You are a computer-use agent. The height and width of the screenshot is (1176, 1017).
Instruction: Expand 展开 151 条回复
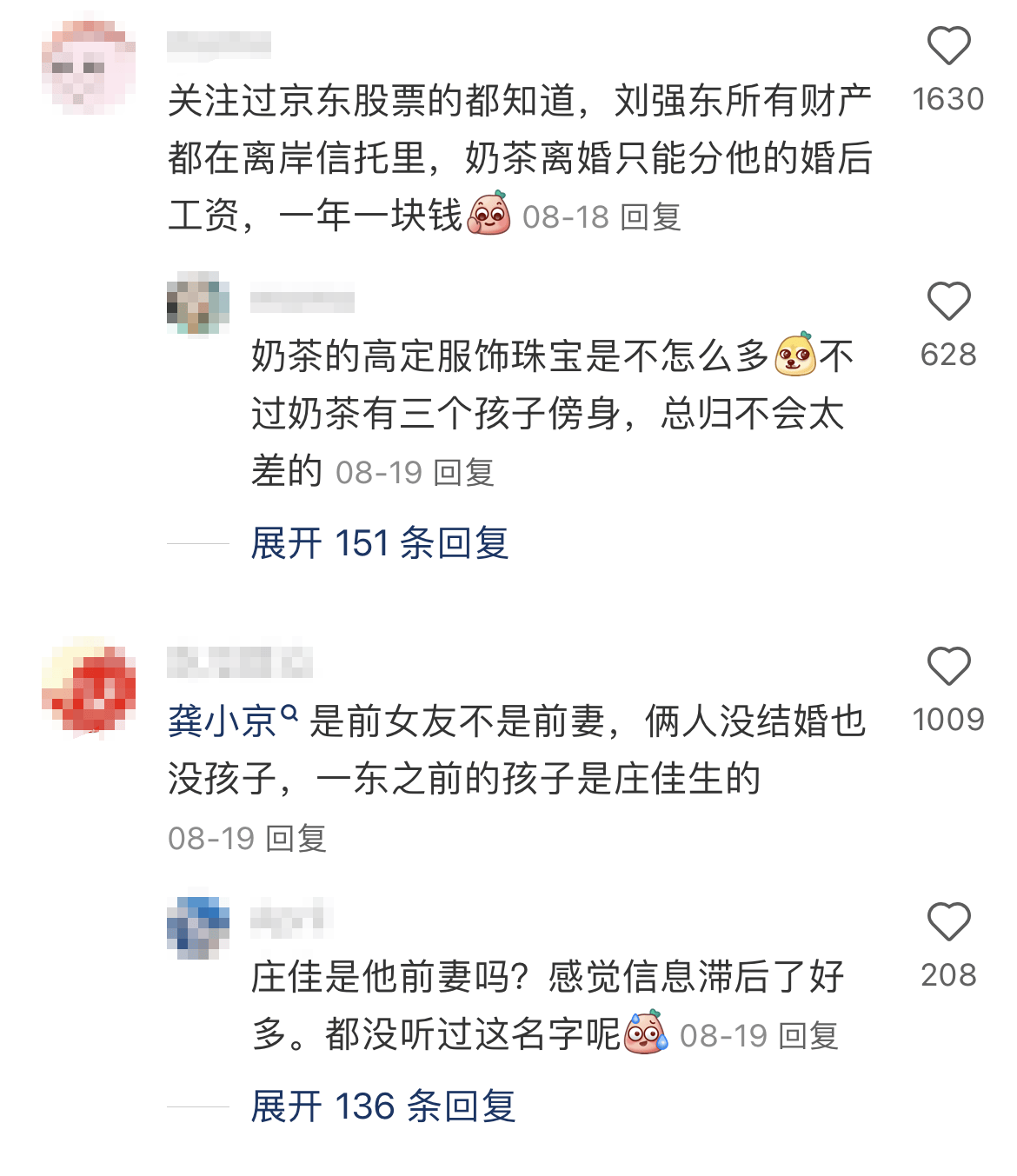click(x=379, y=544)
